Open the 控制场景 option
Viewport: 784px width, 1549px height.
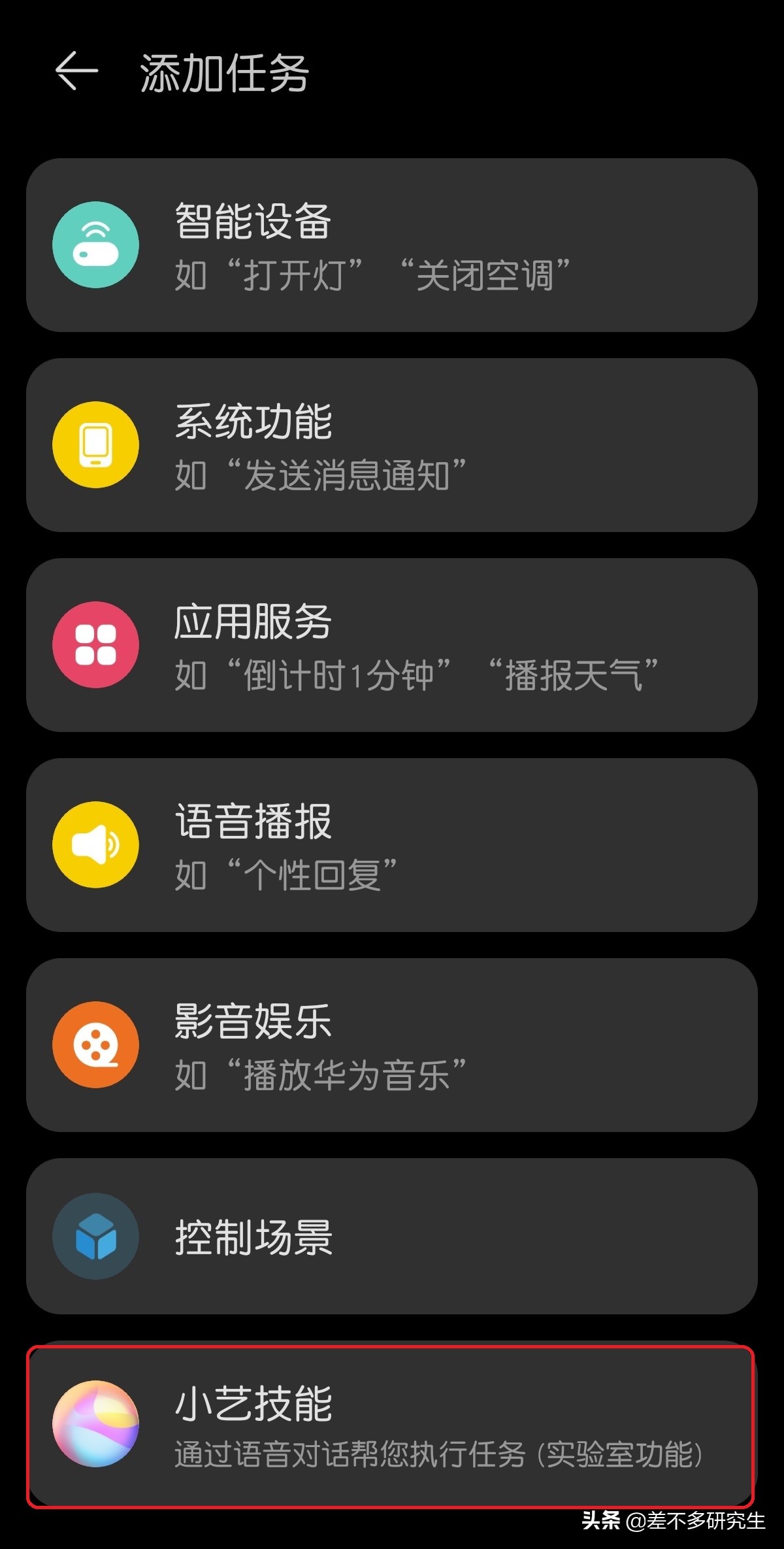[x=392, y=1237]
